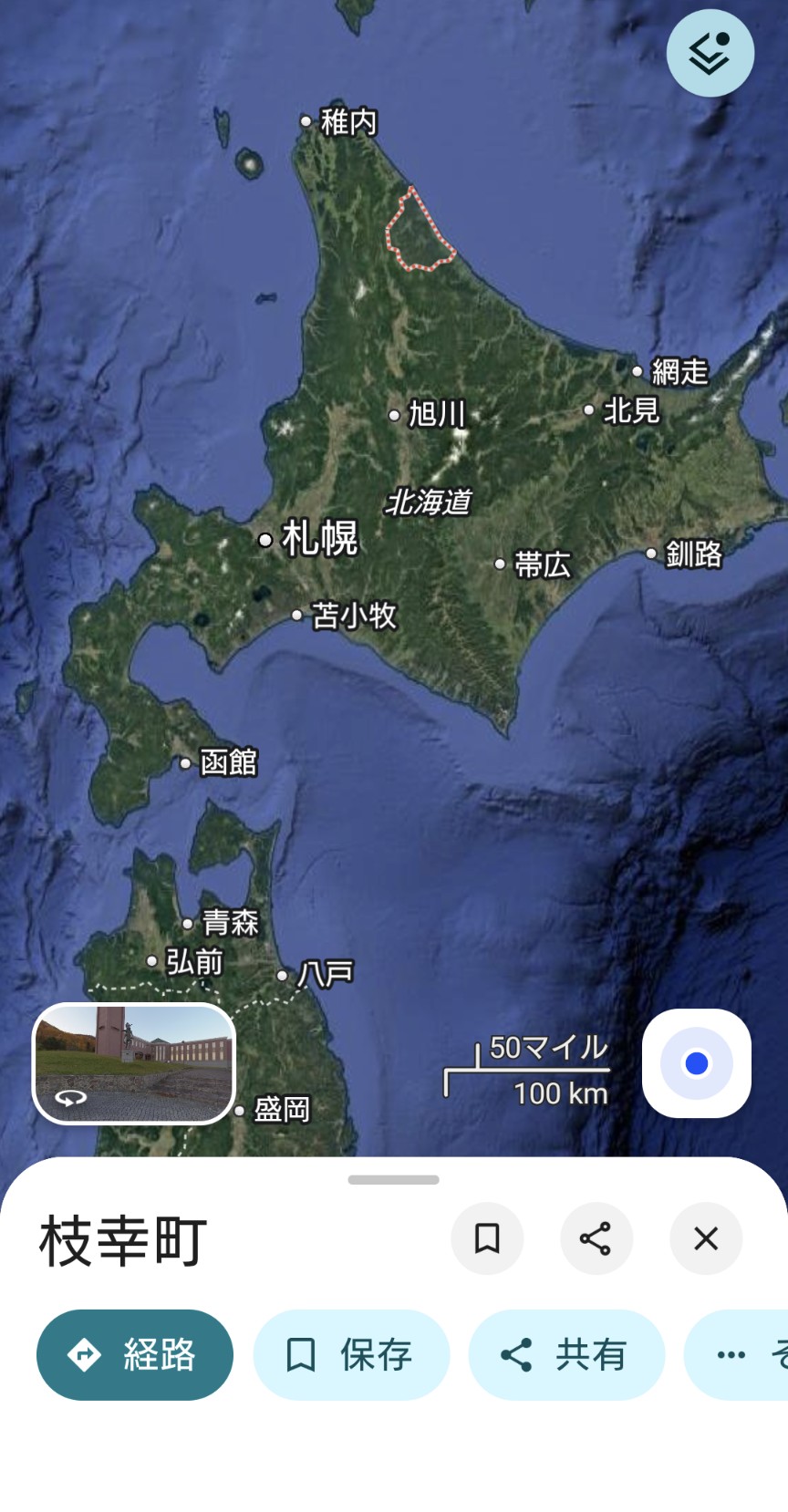Image resolution: width=788 pixels, height=1512 pixels.
Task: Tap the share icon beside 枝幸町
Action: 596,1238
